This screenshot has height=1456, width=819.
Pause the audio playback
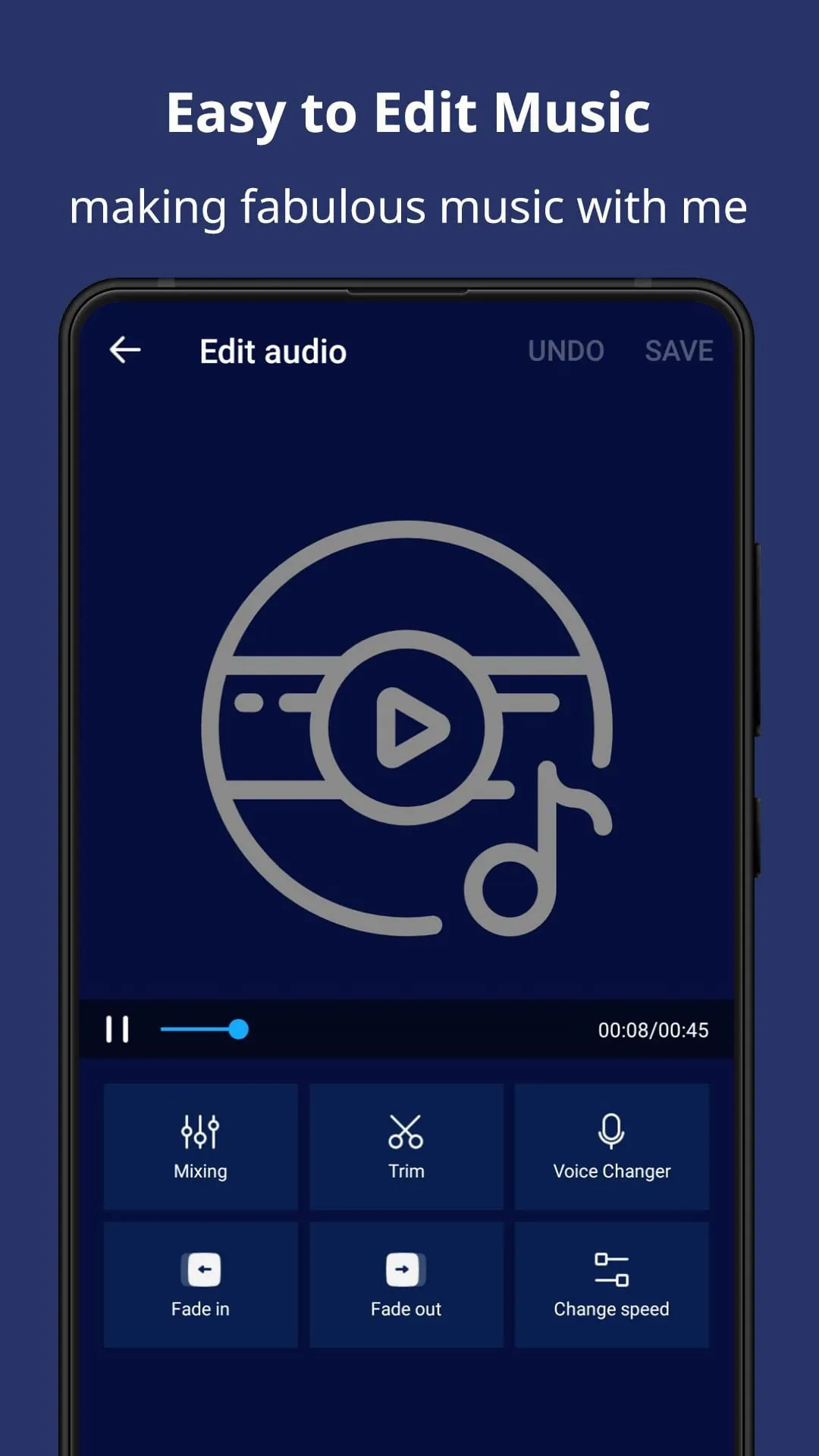click(x=119, y=1029)
